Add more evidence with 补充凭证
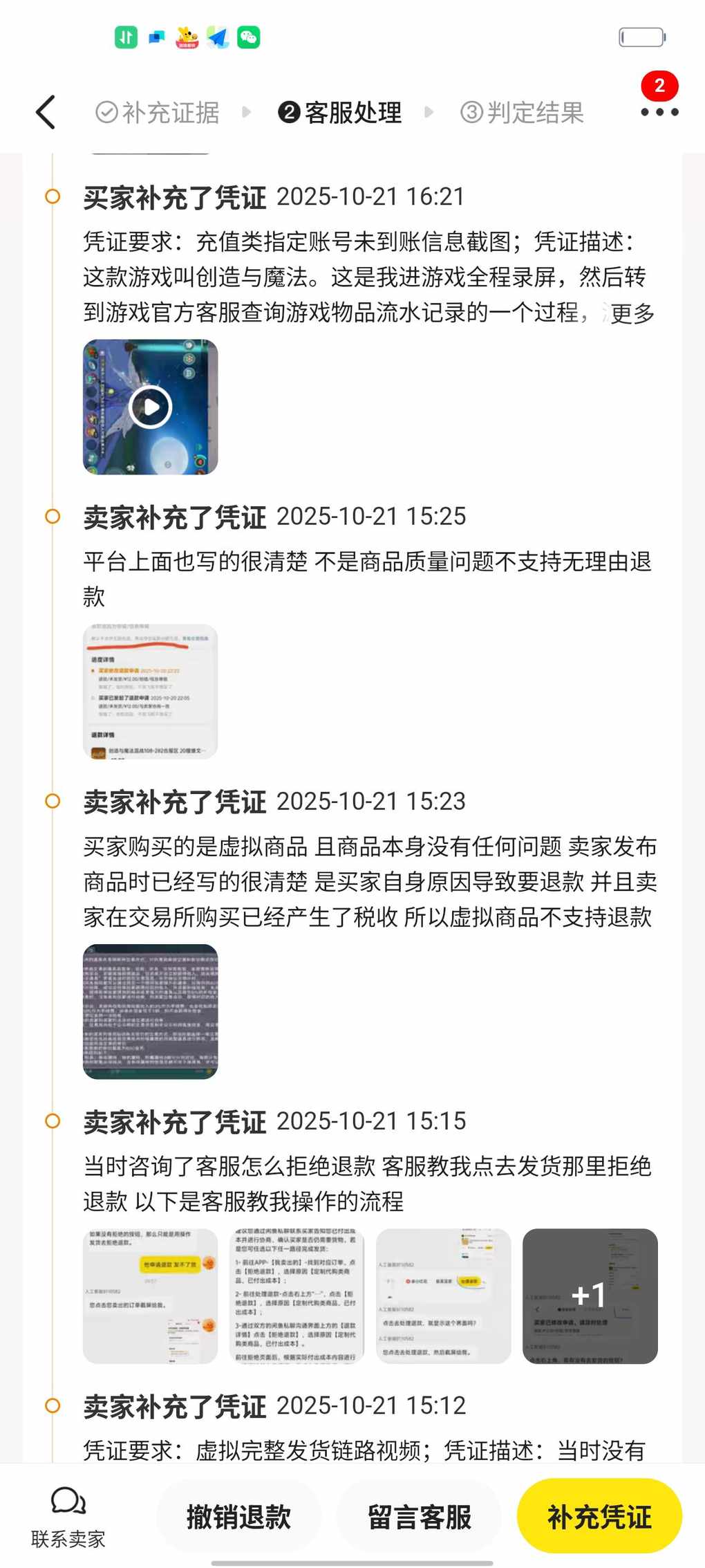The height and width of the screenshot is (1568, 705). point(599,1517)
